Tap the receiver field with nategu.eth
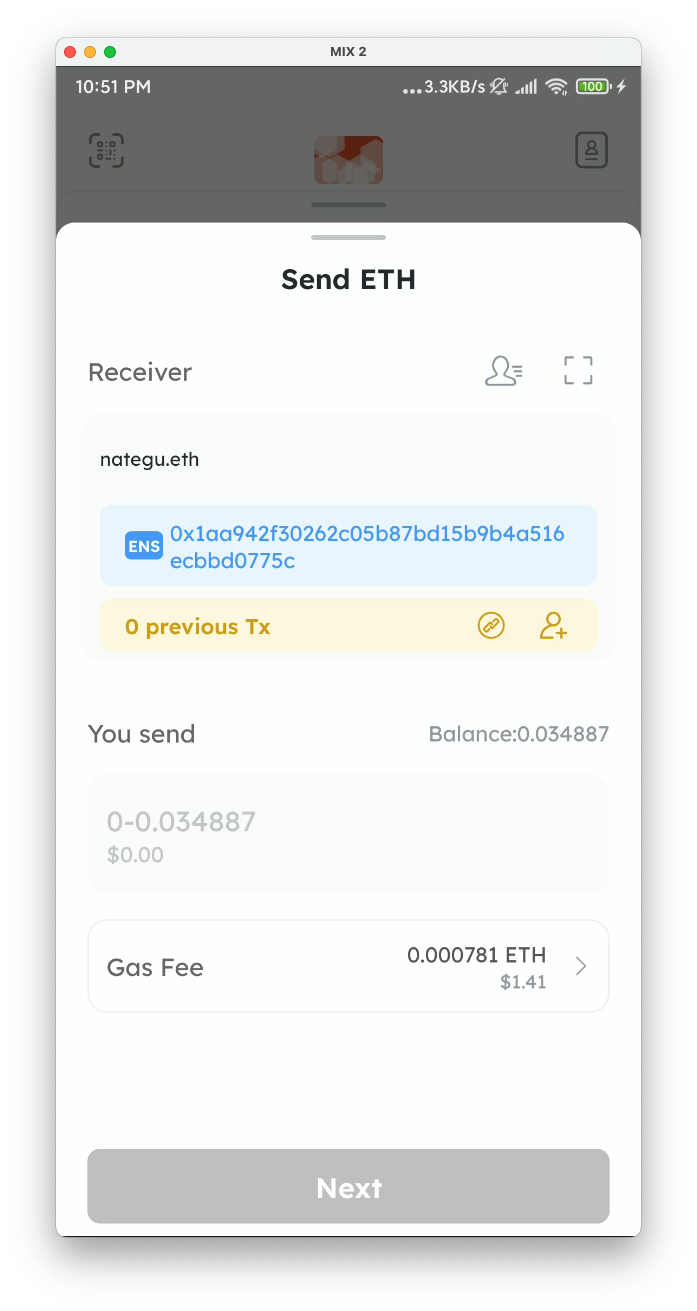The image size is (697, 1311). pos(347,460)
